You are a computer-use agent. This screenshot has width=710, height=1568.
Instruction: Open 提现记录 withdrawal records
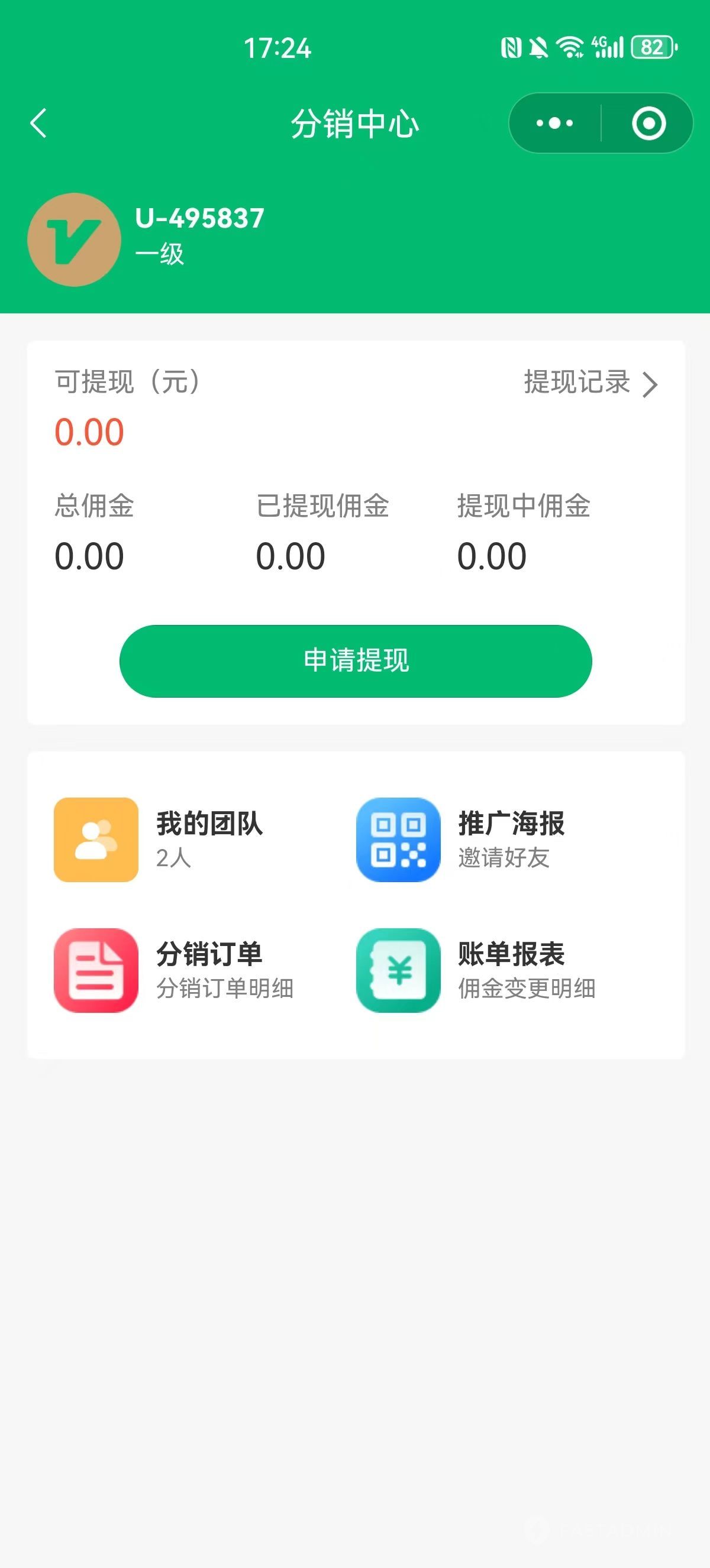[590, 383]
